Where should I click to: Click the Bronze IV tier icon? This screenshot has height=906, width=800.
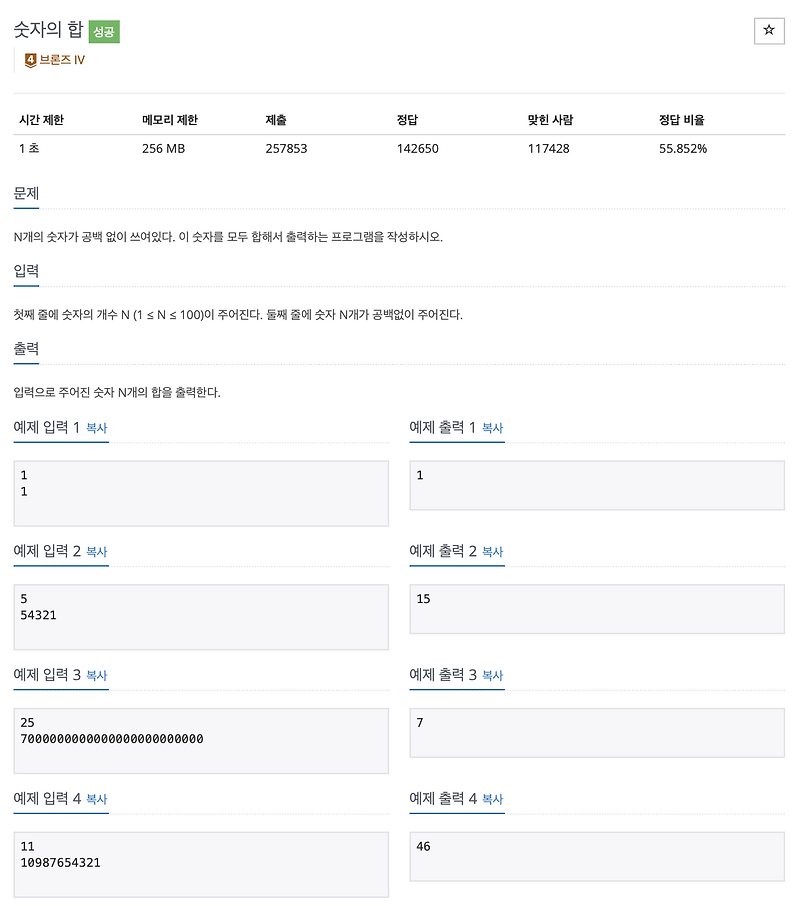(31, 59)
